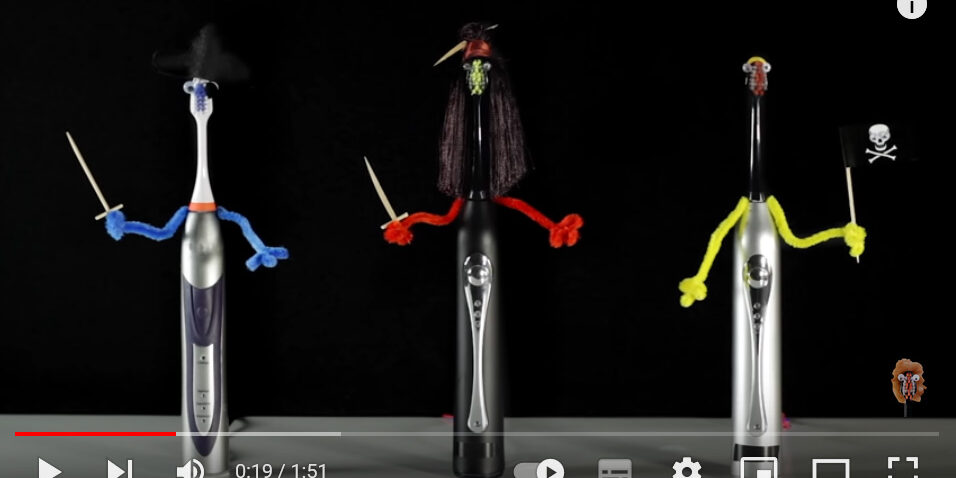This screenshot has width=956, height=478.
Task: Turn on subtitles/closed captions
Action: tap(615, 468)
